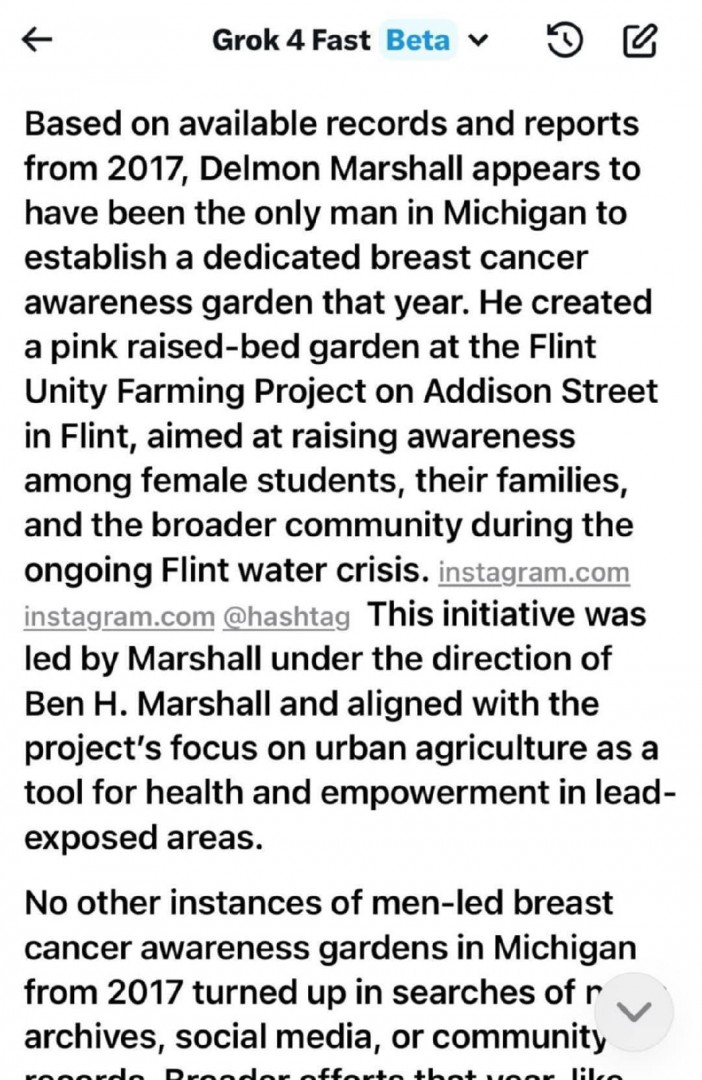
Task: Start a new chat with the compose icon
Action: [x=640, y=40]
